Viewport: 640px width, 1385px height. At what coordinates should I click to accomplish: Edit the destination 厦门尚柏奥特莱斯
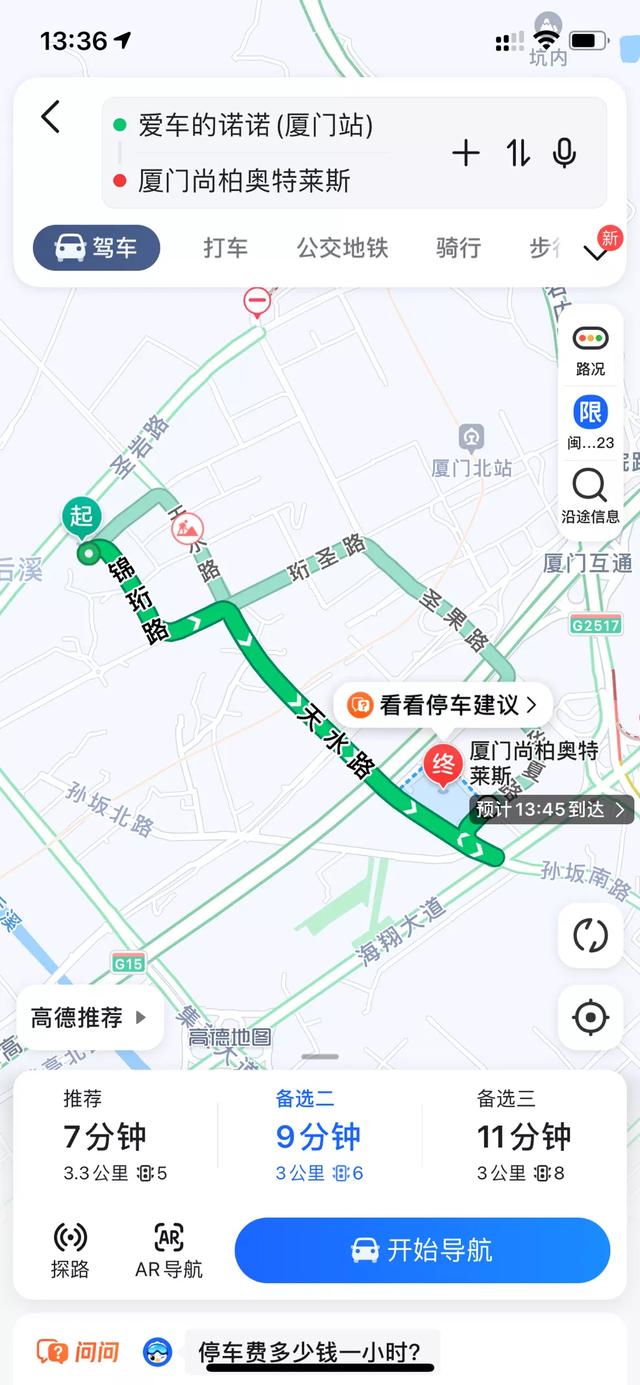point(245,181)
